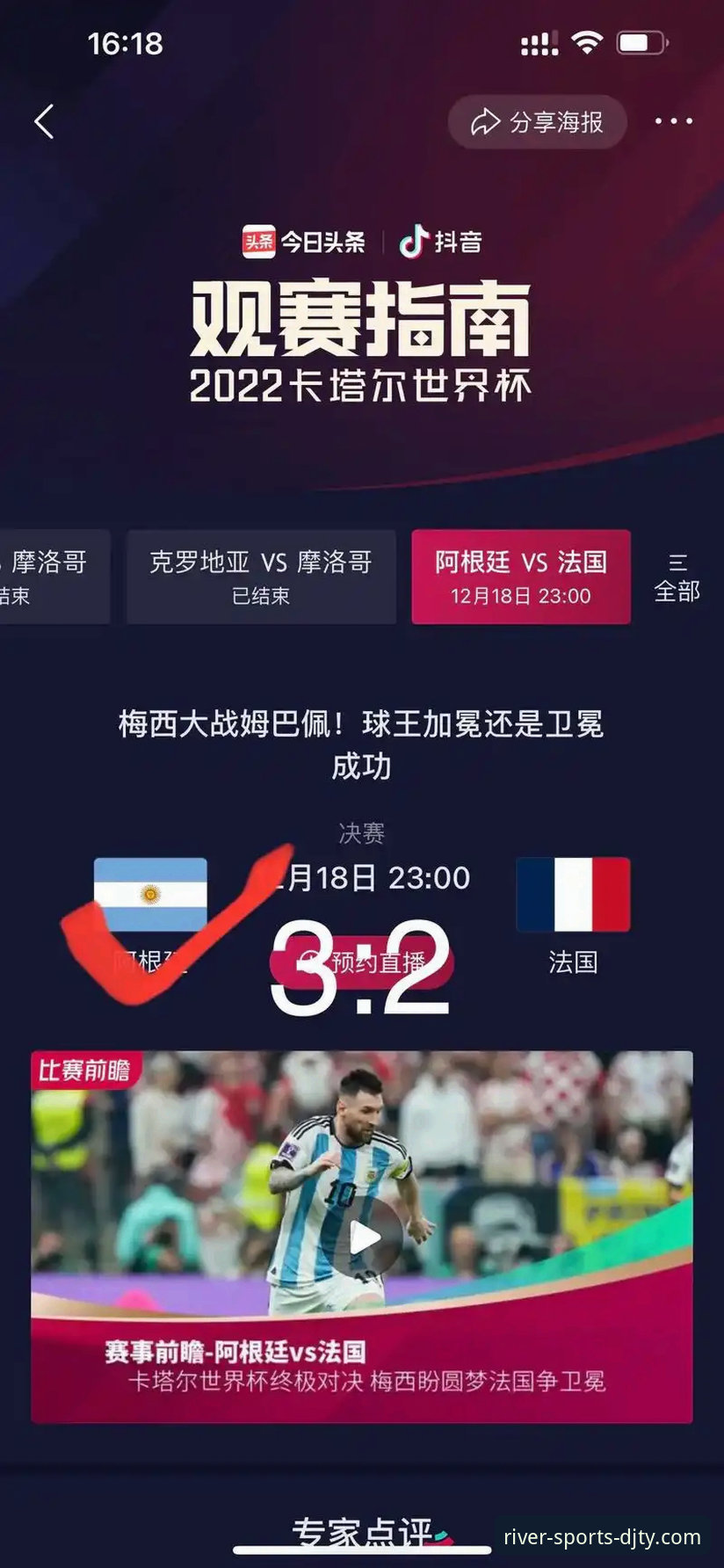724x1568 pixels.
Task: Tap the 预约直播 reserve button
Action: click(361, 962)
